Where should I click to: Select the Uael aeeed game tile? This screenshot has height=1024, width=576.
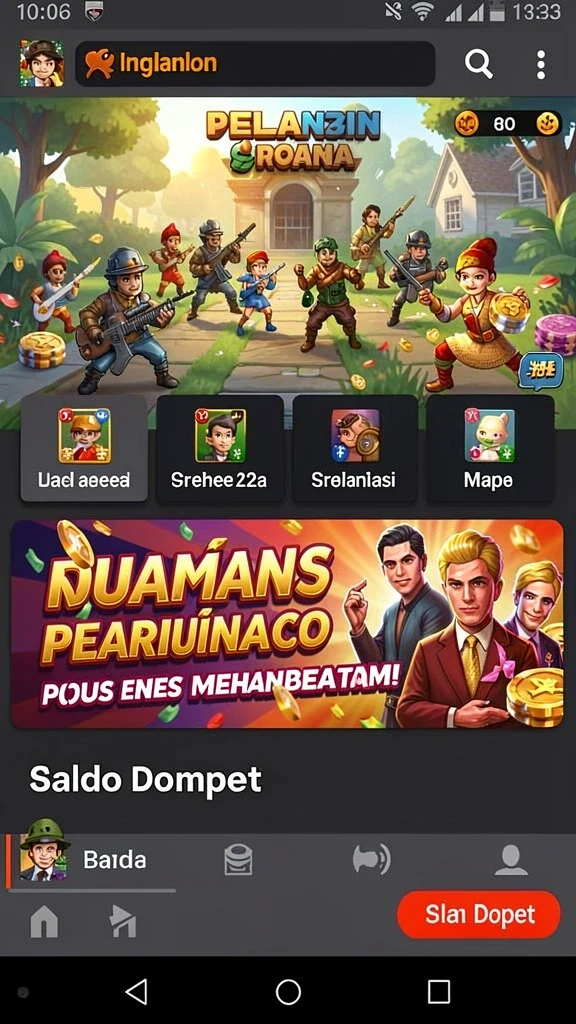click(84, 448)
